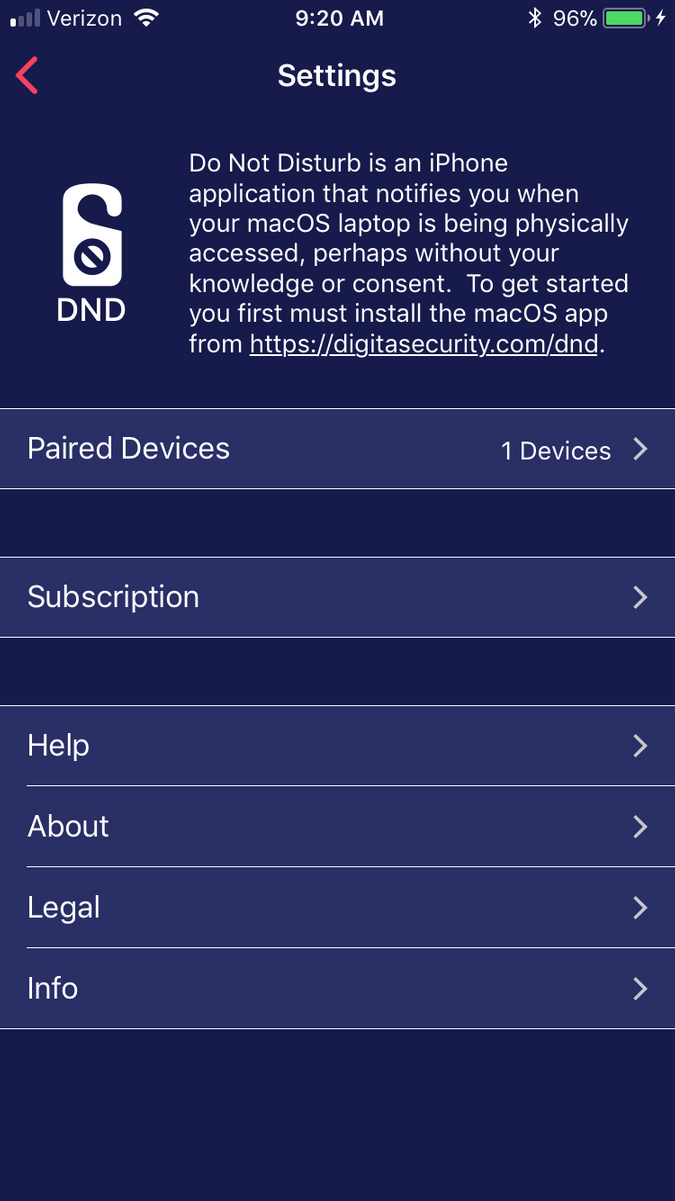
Task: View the About page
Action: point(337,827)
